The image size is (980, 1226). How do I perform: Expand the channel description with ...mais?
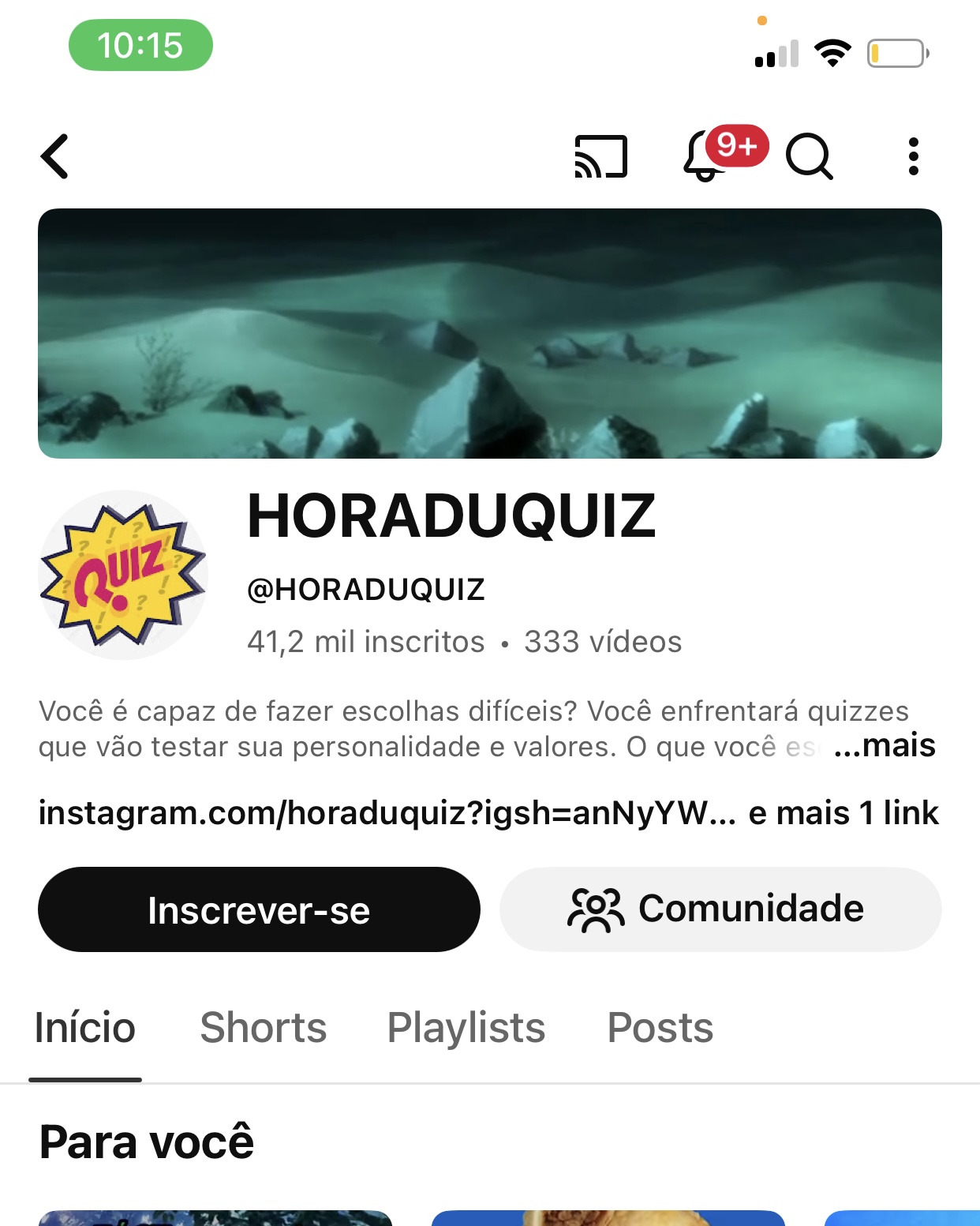pyautogui.click(x=884, y=746)
